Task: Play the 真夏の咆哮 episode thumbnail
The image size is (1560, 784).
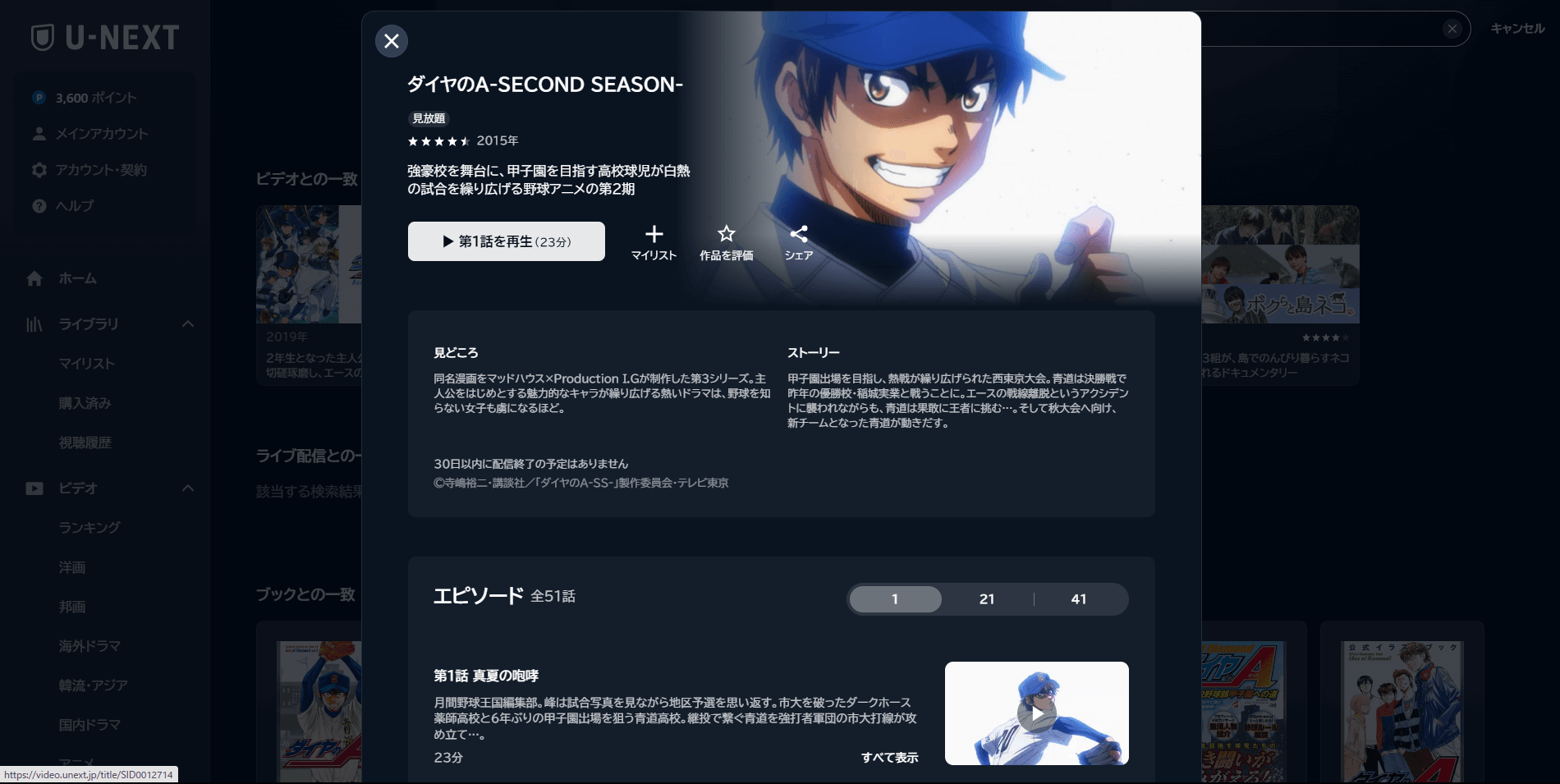Action: (1036, 713)
